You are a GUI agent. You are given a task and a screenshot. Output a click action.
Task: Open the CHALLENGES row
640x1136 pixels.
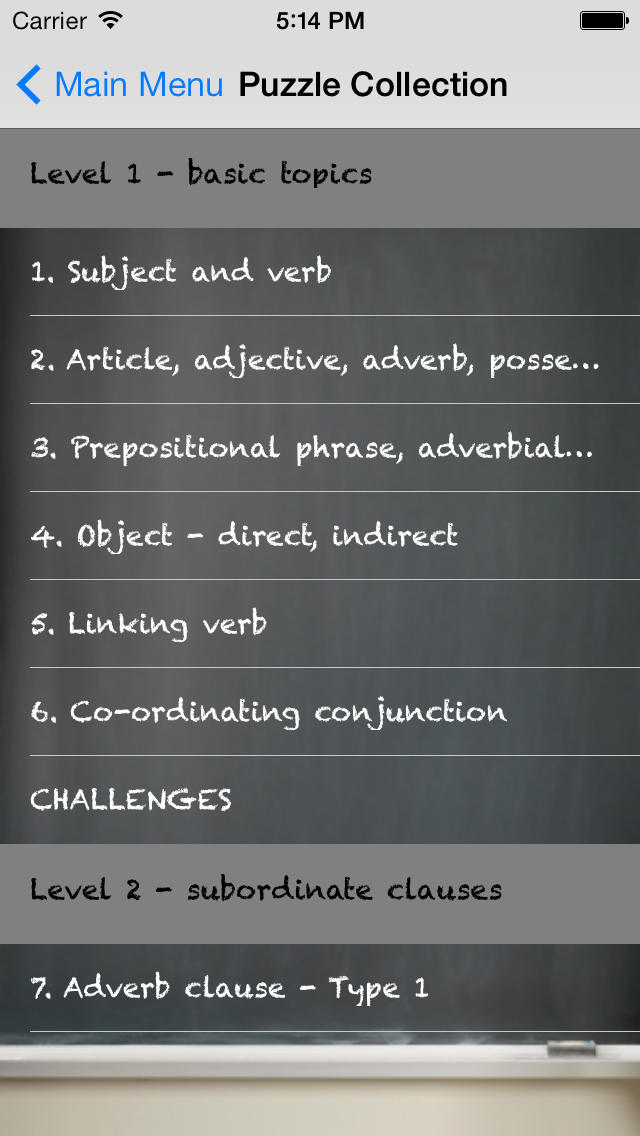pyautogui.click(x=320, y=800)
